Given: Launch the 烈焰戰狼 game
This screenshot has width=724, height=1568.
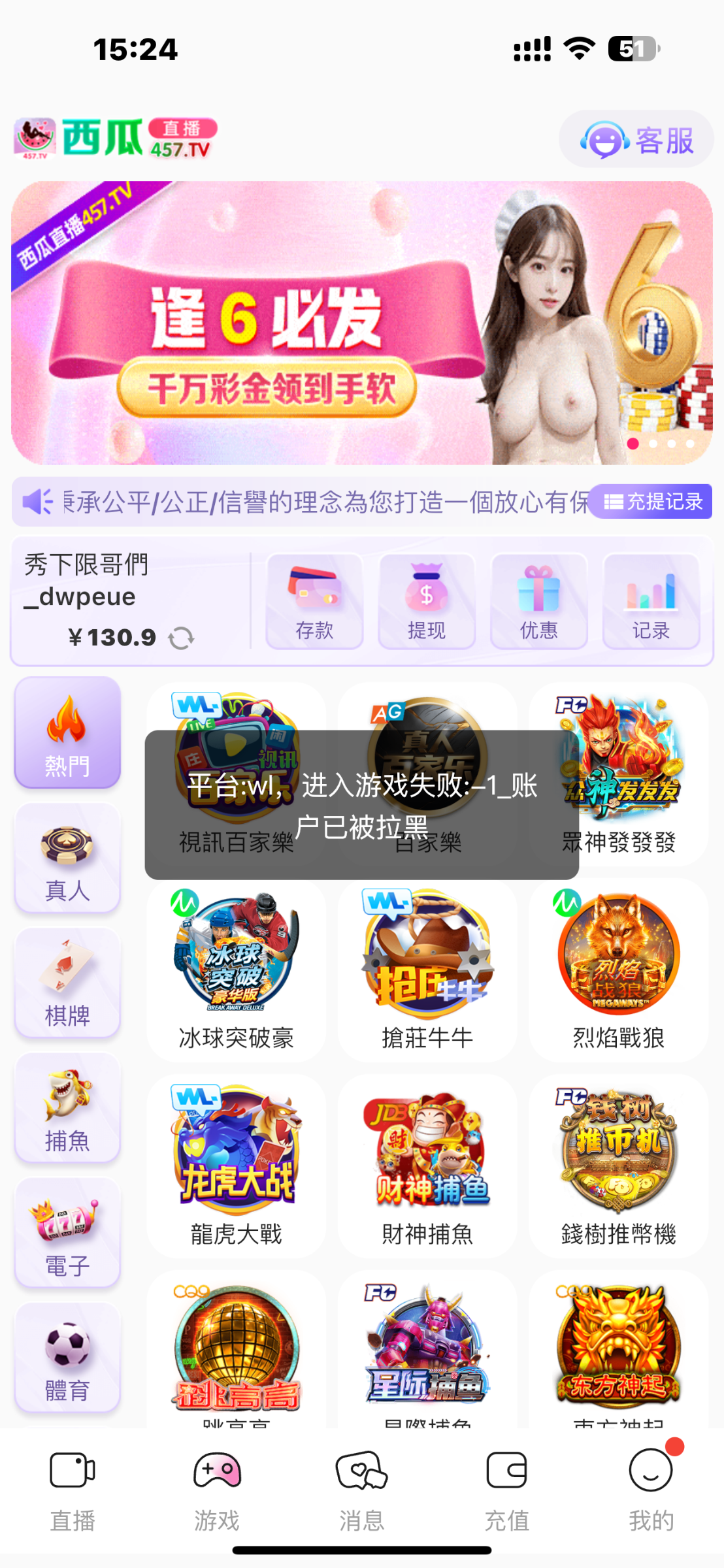Looking at the screenshot, I should point(618,970).
